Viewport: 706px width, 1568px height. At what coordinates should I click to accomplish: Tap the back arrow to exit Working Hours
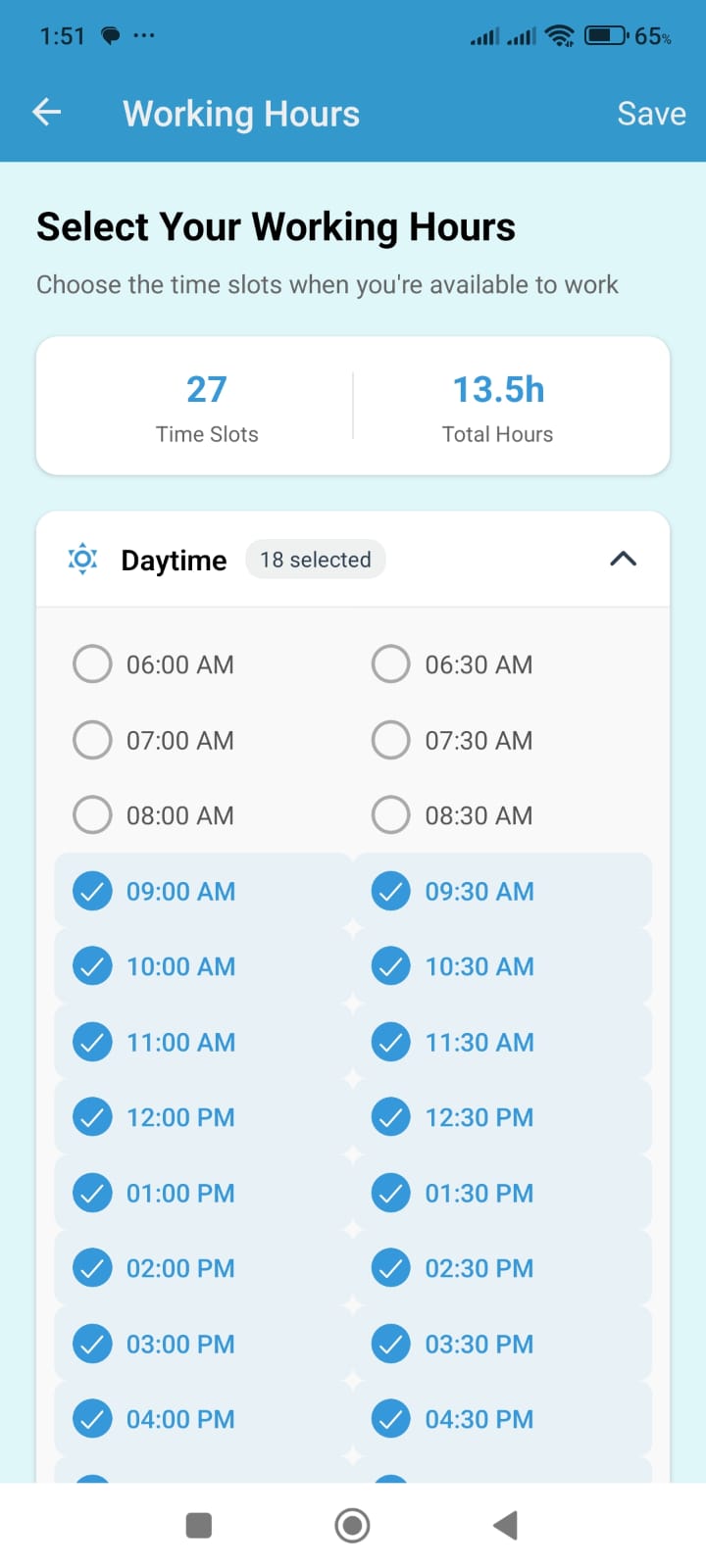[x=45, y=112]
